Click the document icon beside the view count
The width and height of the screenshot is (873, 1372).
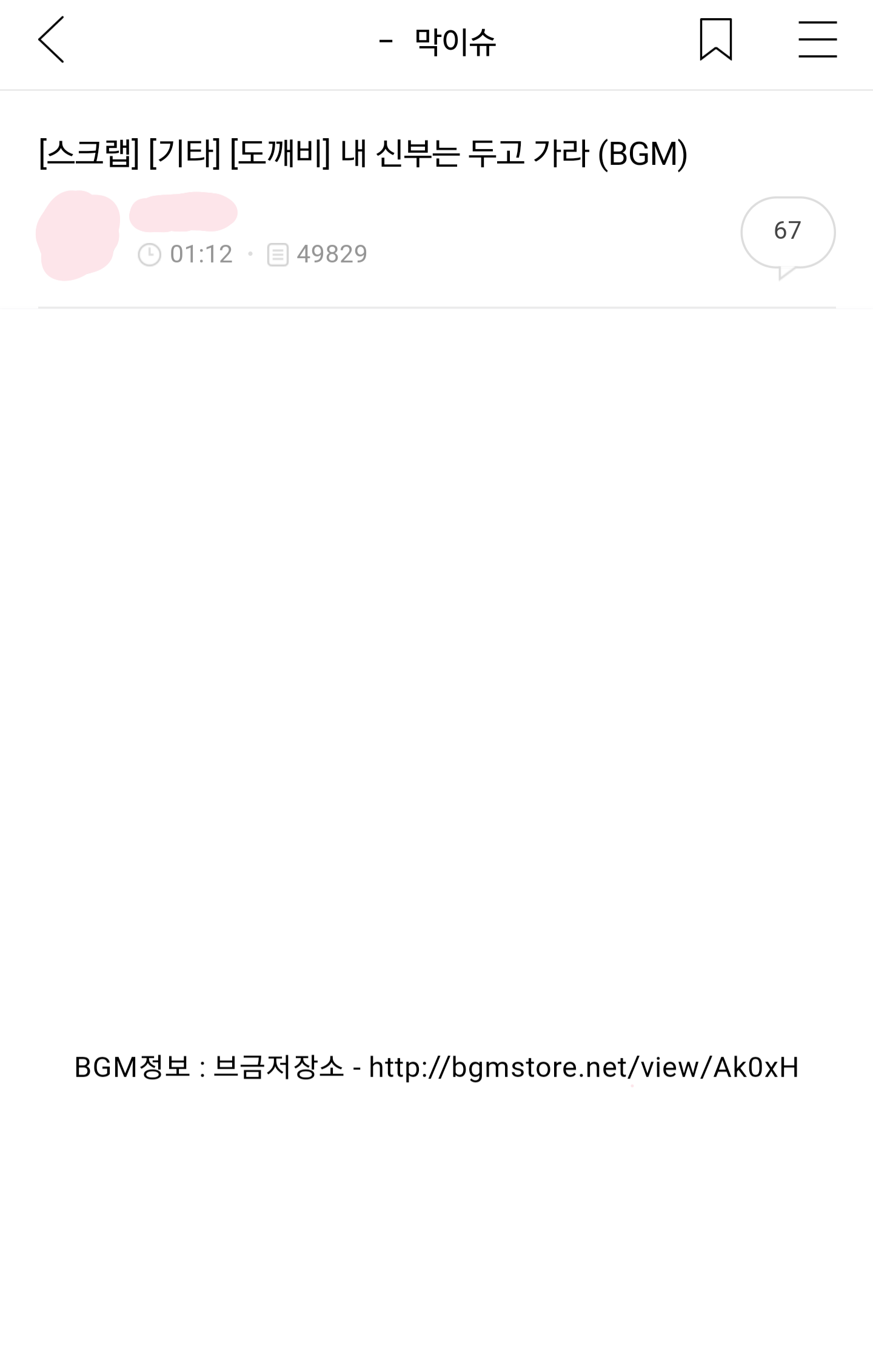(278, 254)
